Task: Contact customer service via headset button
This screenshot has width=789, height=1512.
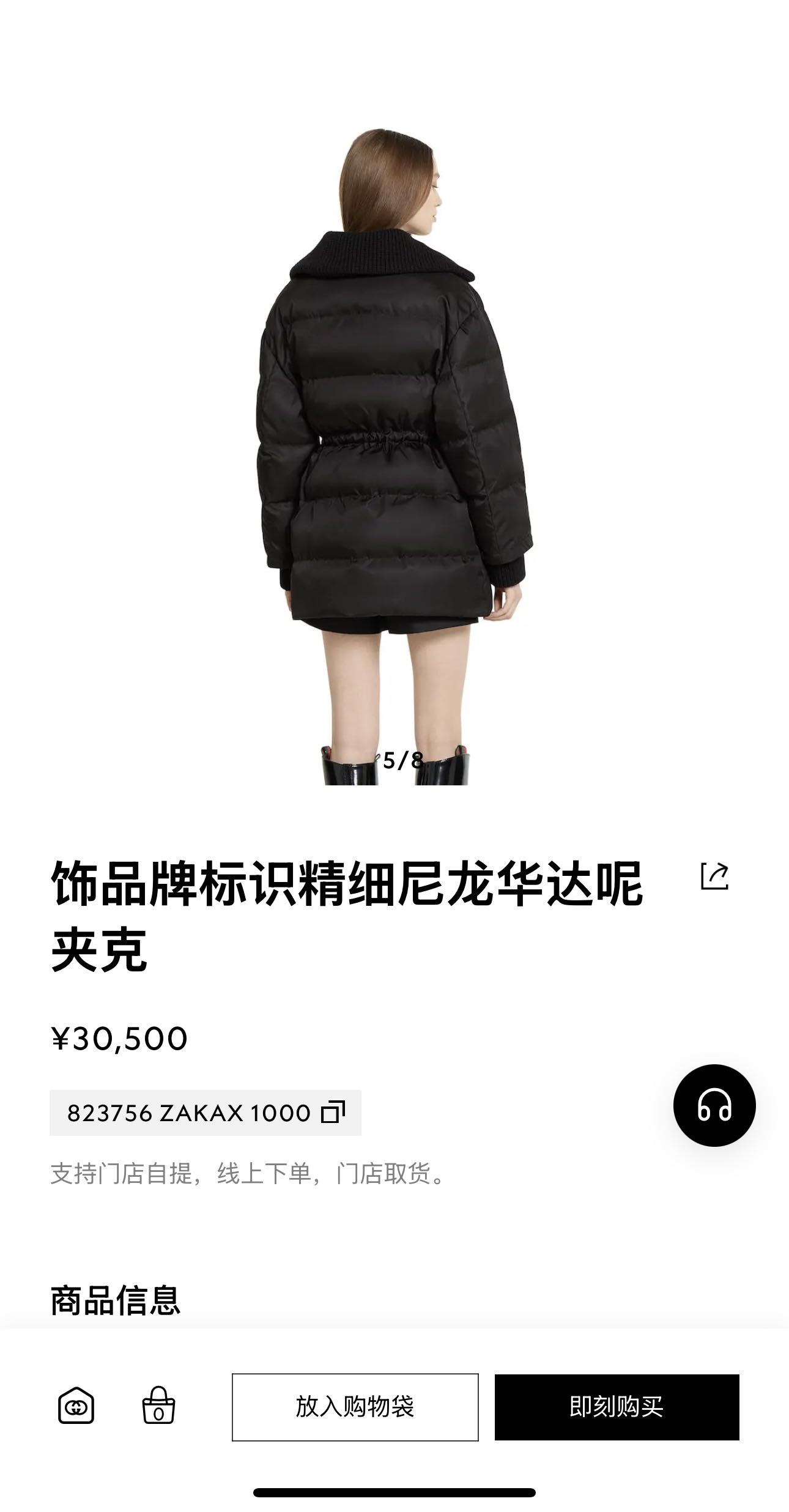Action: click(x=714, y=1105)
